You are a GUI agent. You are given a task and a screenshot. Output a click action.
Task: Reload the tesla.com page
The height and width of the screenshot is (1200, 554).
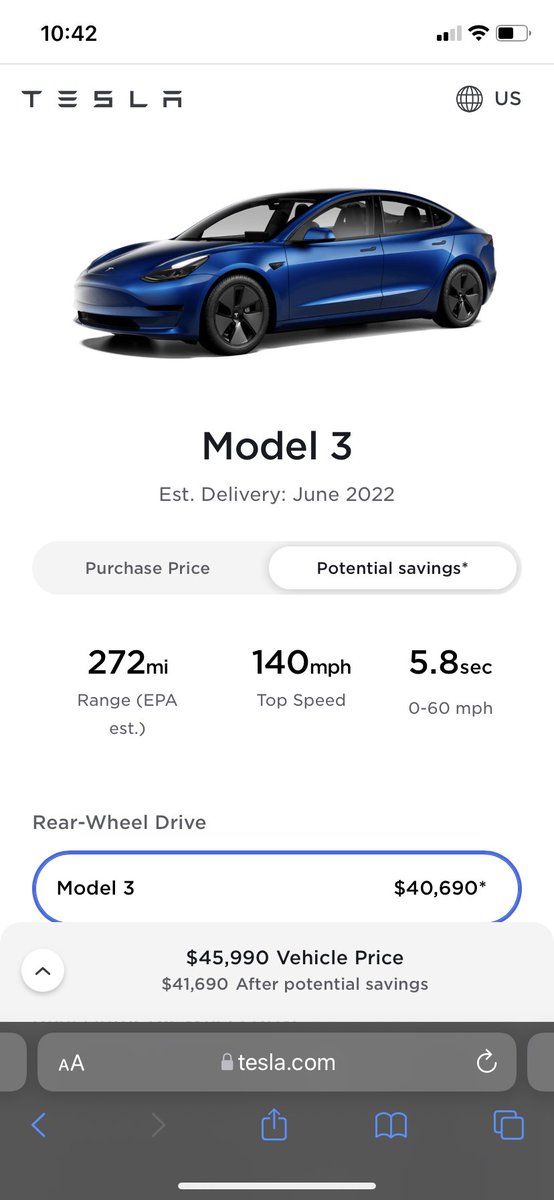coord(487,1062)
